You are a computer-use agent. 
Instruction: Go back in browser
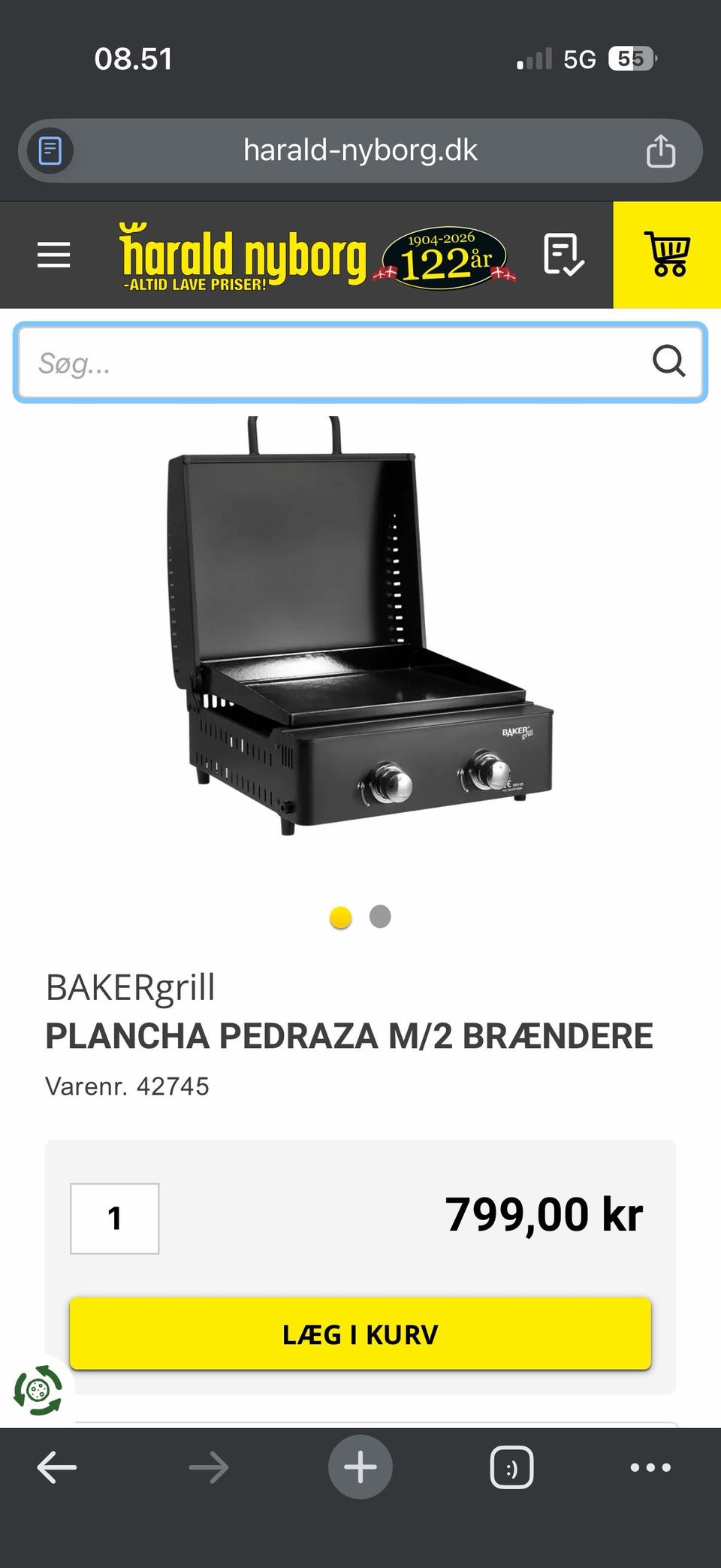pos(57,1467)
